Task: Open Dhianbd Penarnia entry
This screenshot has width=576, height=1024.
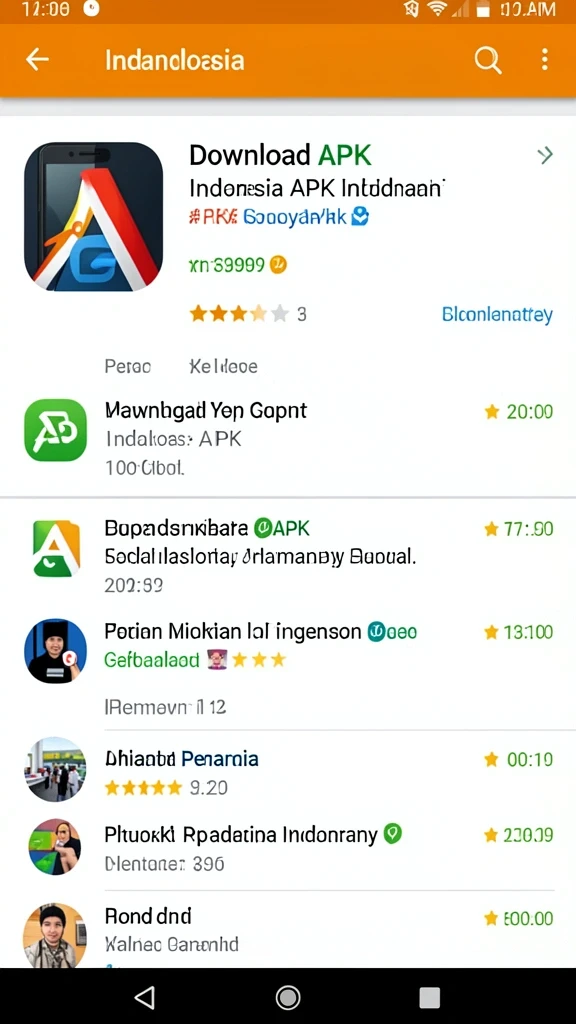Action: [x=288, y=771]
